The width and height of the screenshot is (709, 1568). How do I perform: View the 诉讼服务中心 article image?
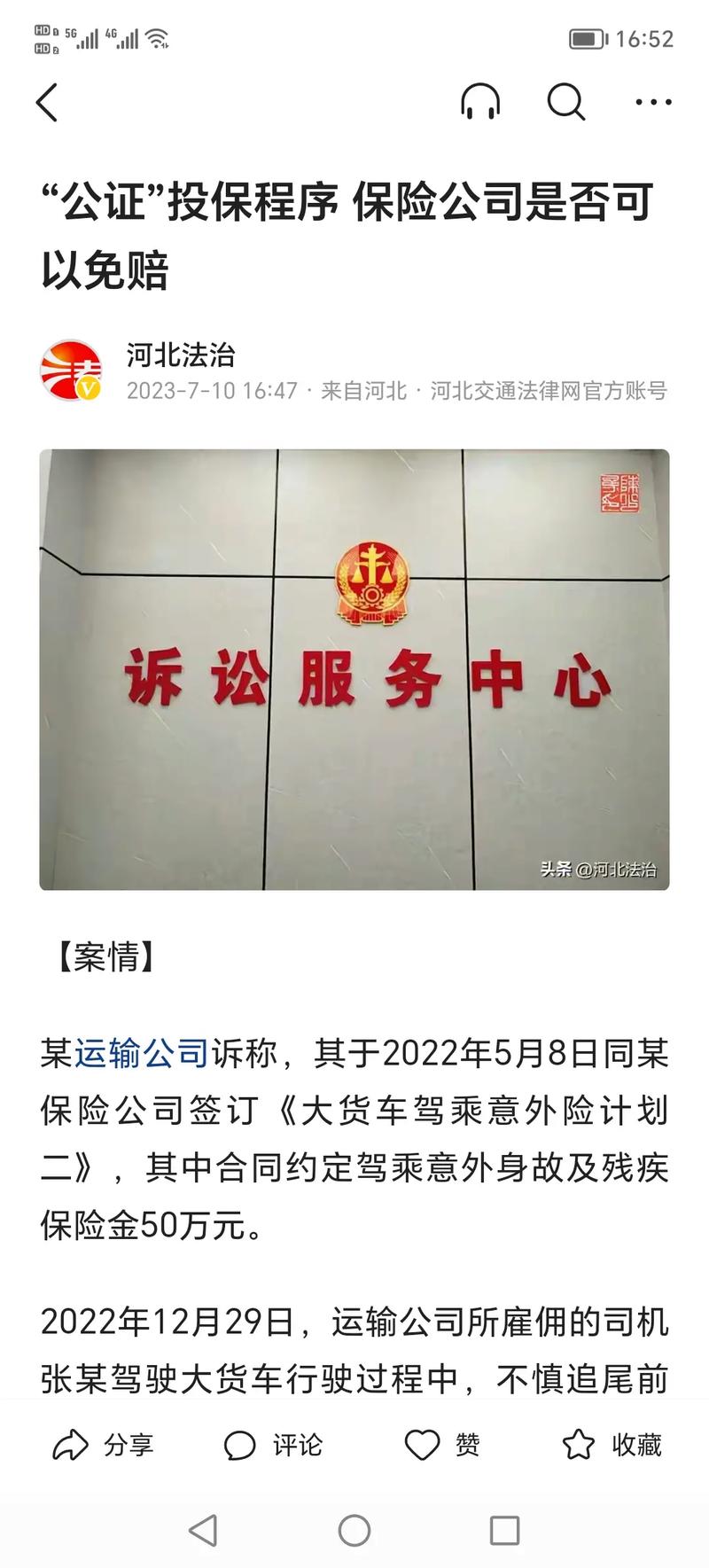click(x=354, y=669)
